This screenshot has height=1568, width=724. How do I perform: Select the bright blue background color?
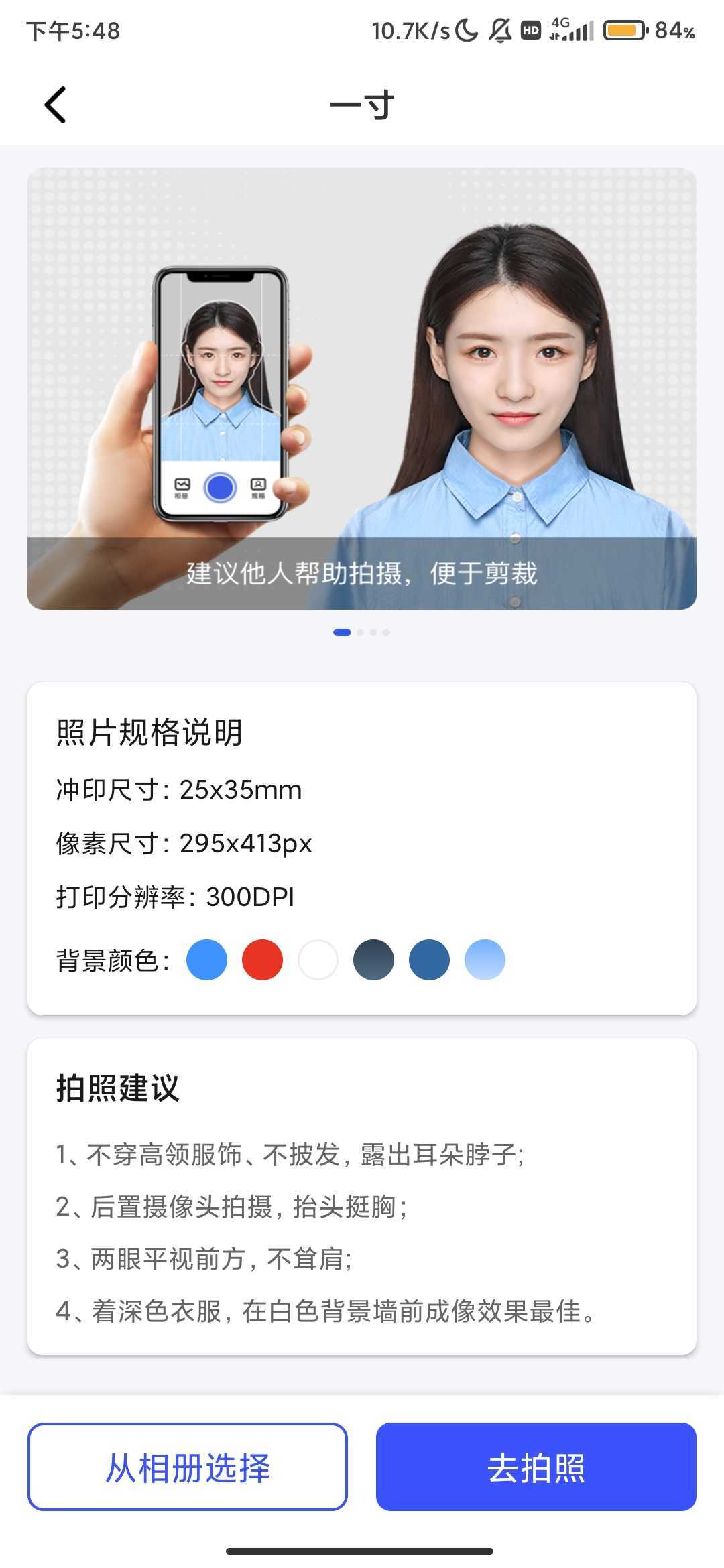[x=206, y=960]
